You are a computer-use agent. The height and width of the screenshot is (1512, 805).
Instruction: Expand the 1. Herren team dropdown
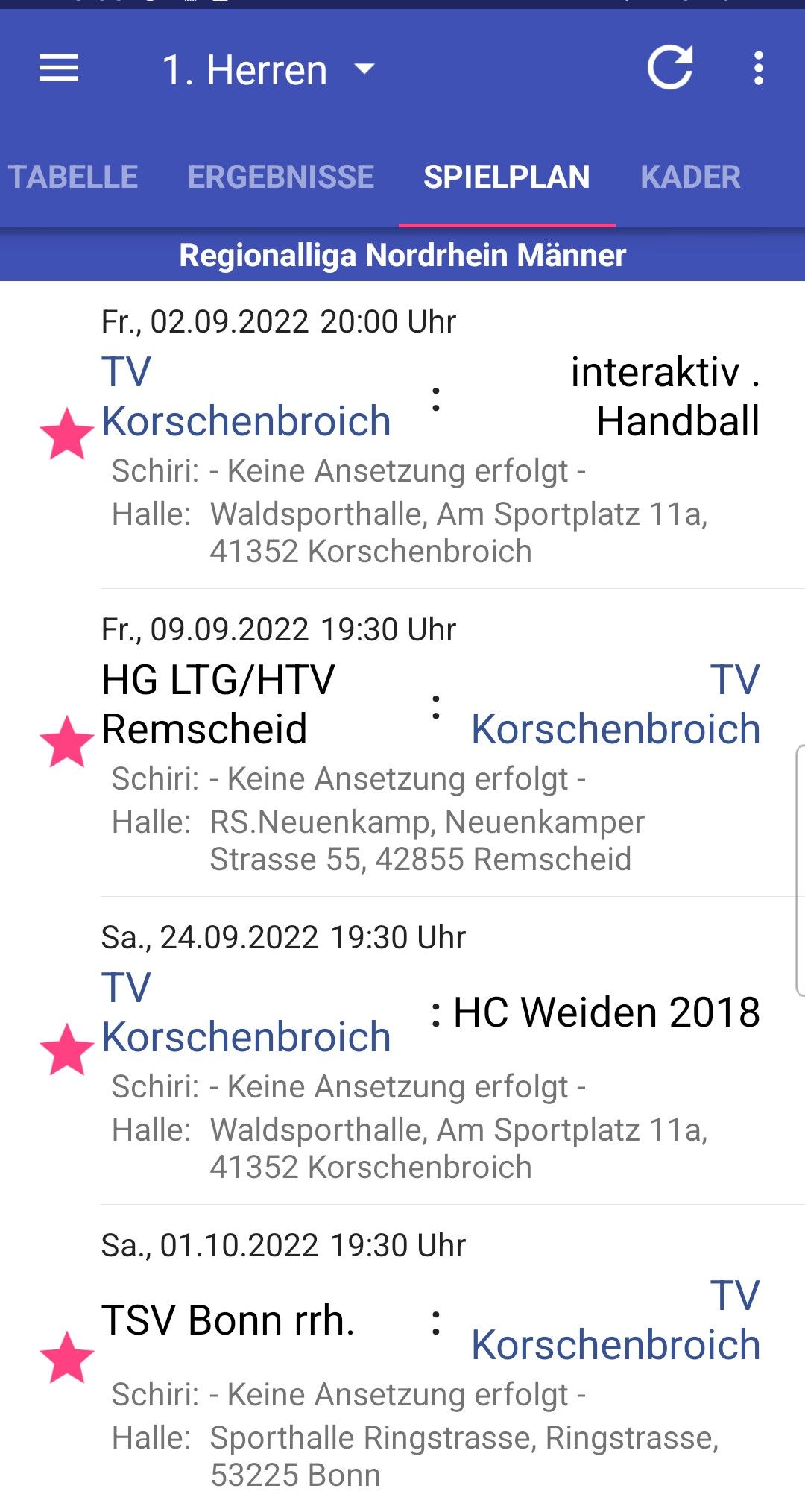pos(268,70)
